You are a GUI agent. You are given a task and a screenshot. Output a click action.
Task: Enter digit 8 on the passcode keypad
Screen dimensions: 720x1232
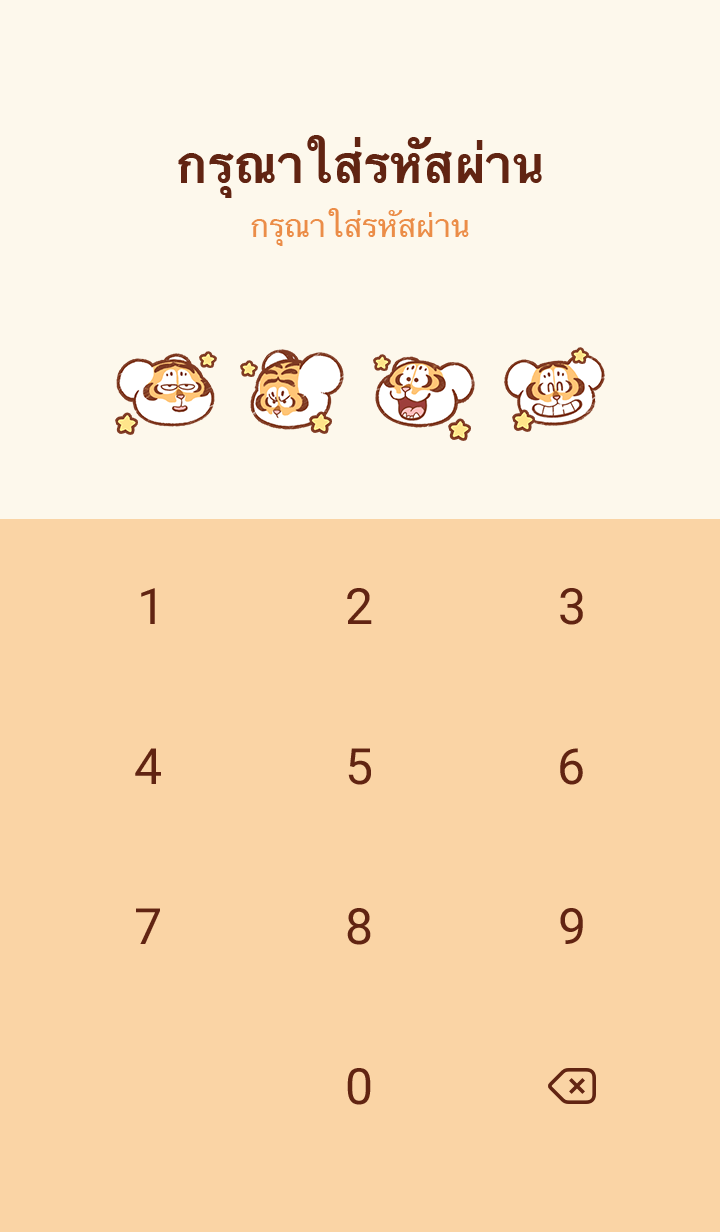(359, 927)
